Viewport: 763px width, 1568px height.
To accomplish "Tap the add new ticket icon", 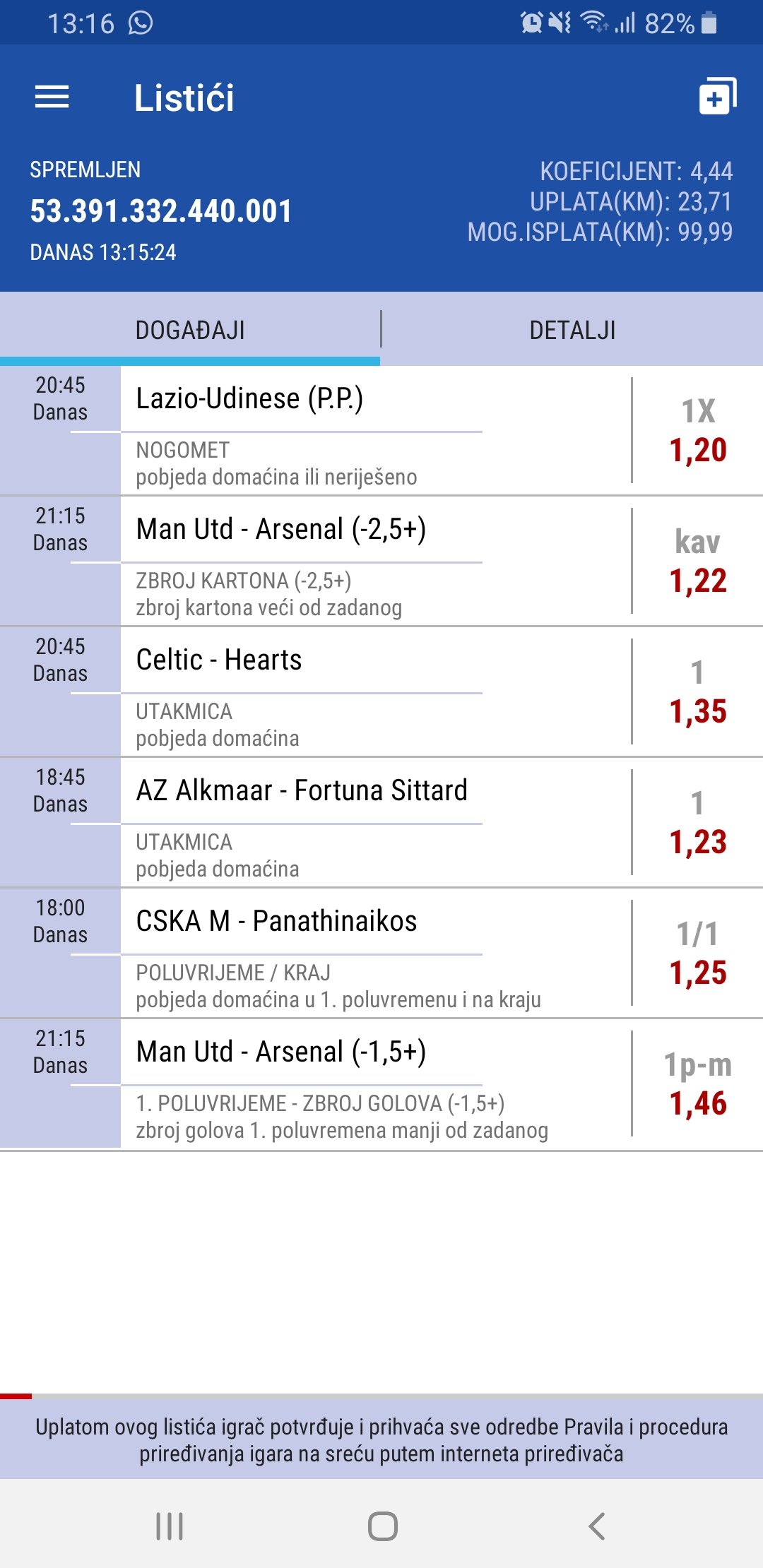I will [717, 97].
